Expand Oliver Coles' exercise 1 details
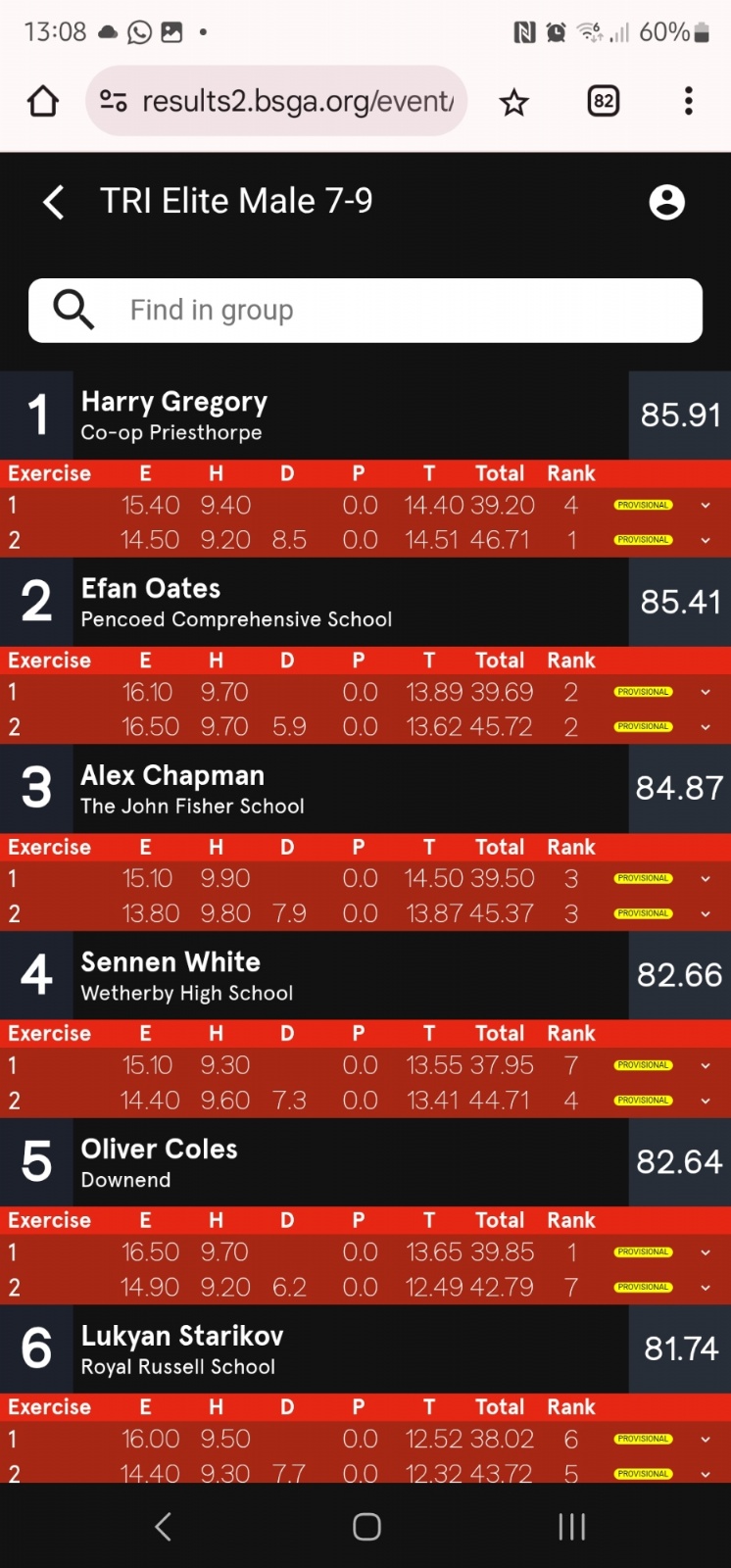Viewport: 731px width, 1568px height. tap(706, 1252)
